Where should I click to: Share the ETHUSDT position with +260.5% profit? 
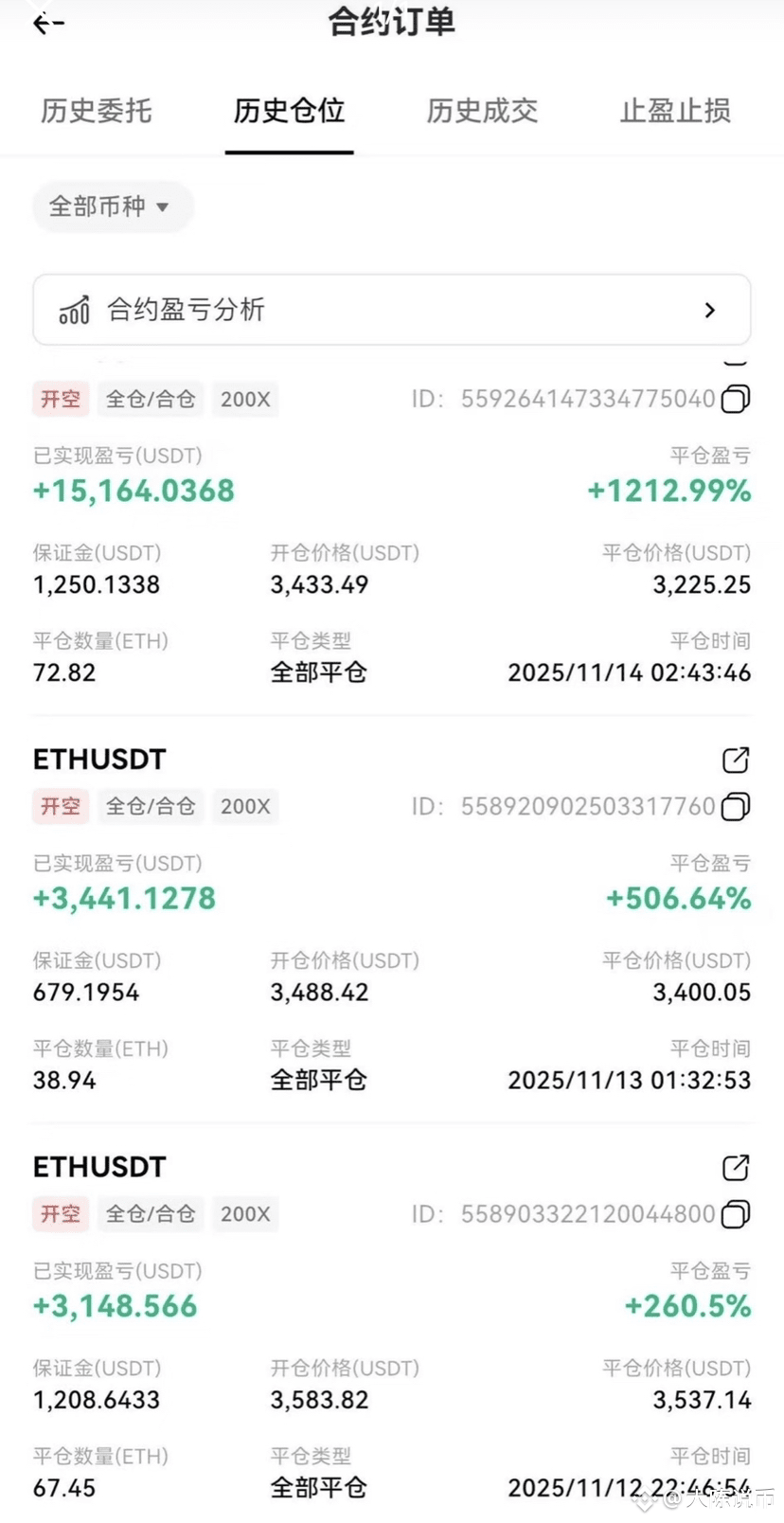(736, 1167)
